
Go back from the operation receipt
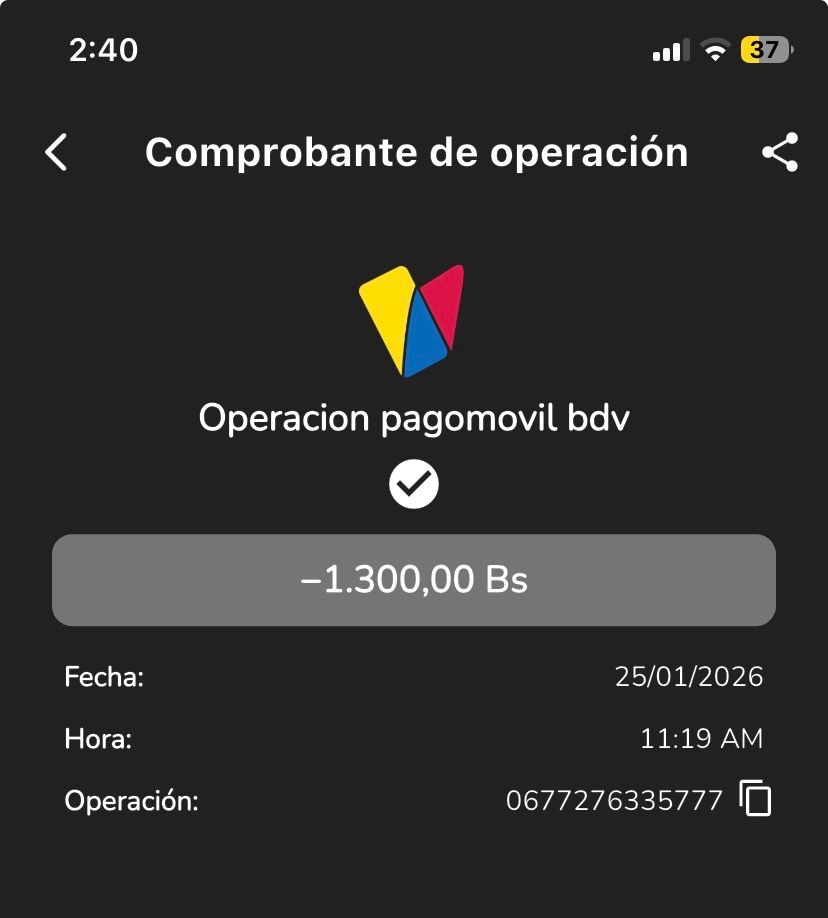click(x=57, y=152)
